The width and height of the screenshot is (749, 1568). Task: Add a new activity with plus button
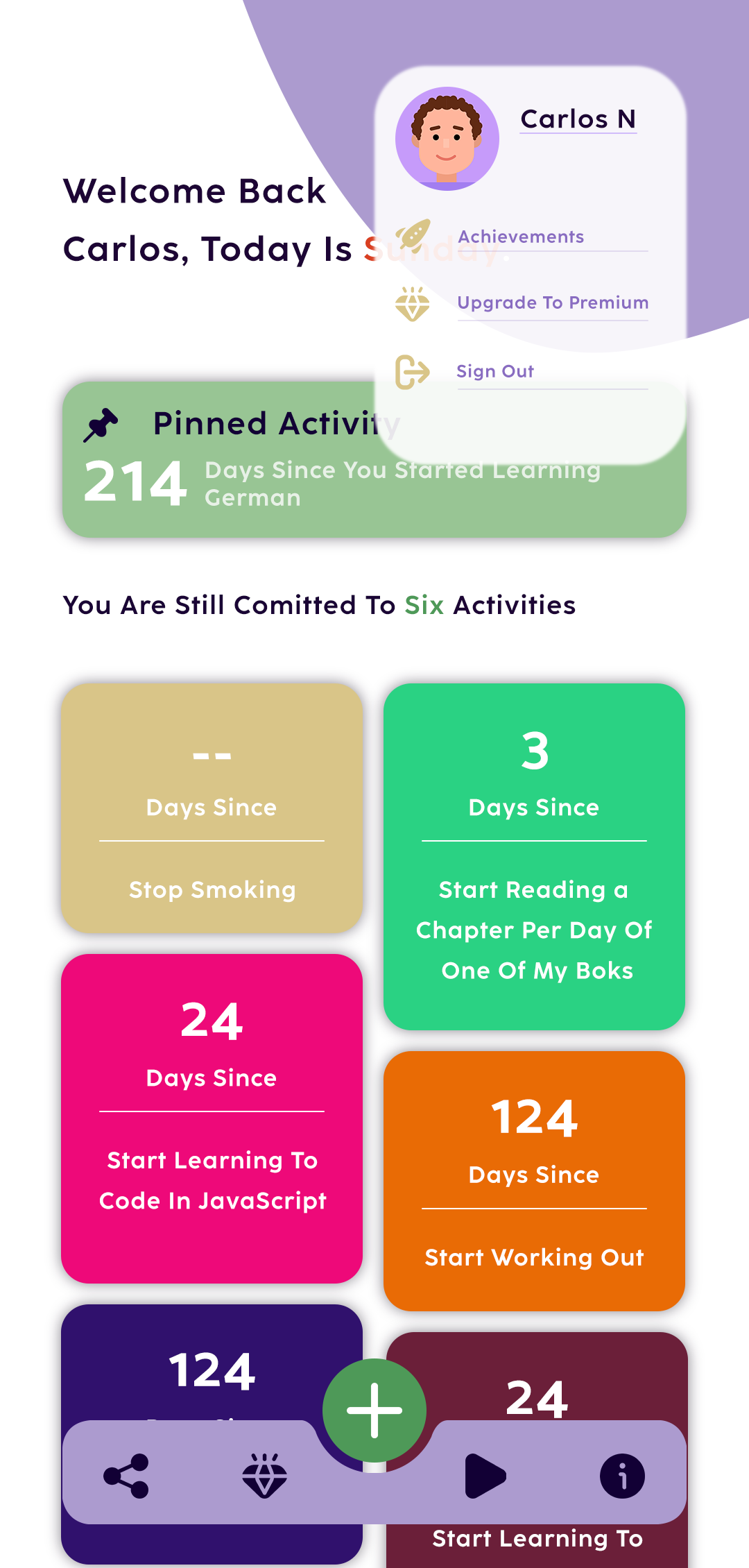[374, 1411]
